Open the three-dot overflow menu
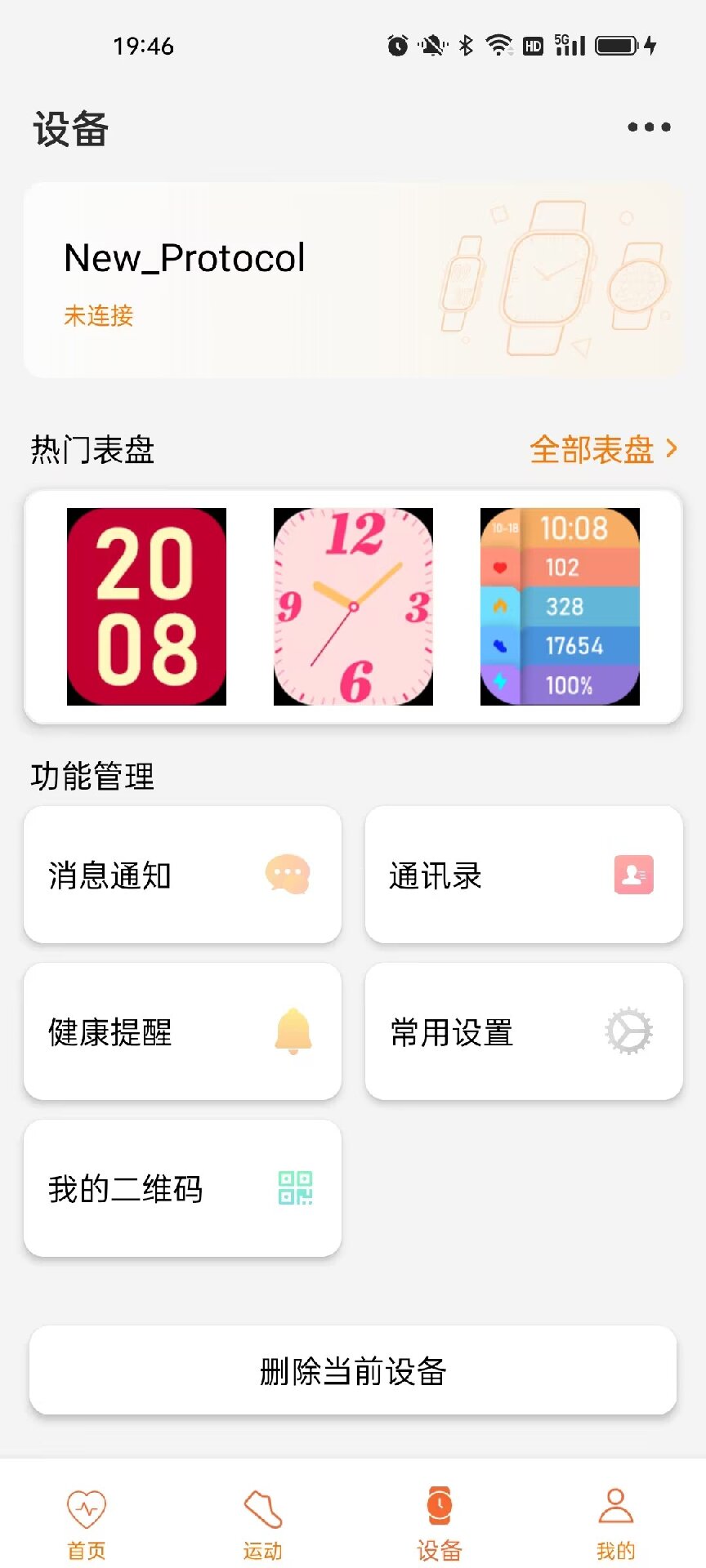Viewport: 706px width, 1568px height. 649,127
